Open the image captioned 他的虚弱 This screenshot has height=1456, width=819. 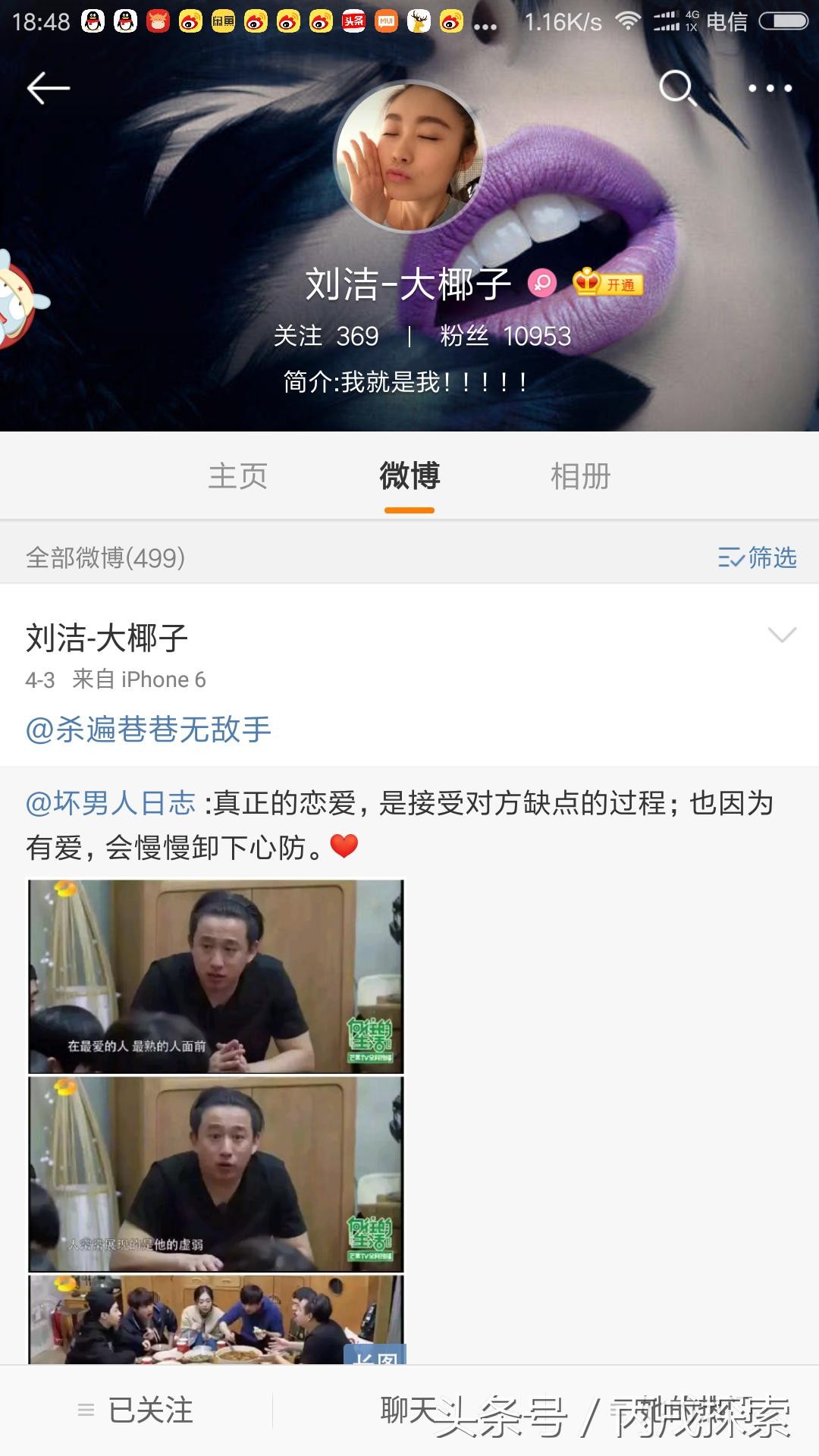(216, 1174)
